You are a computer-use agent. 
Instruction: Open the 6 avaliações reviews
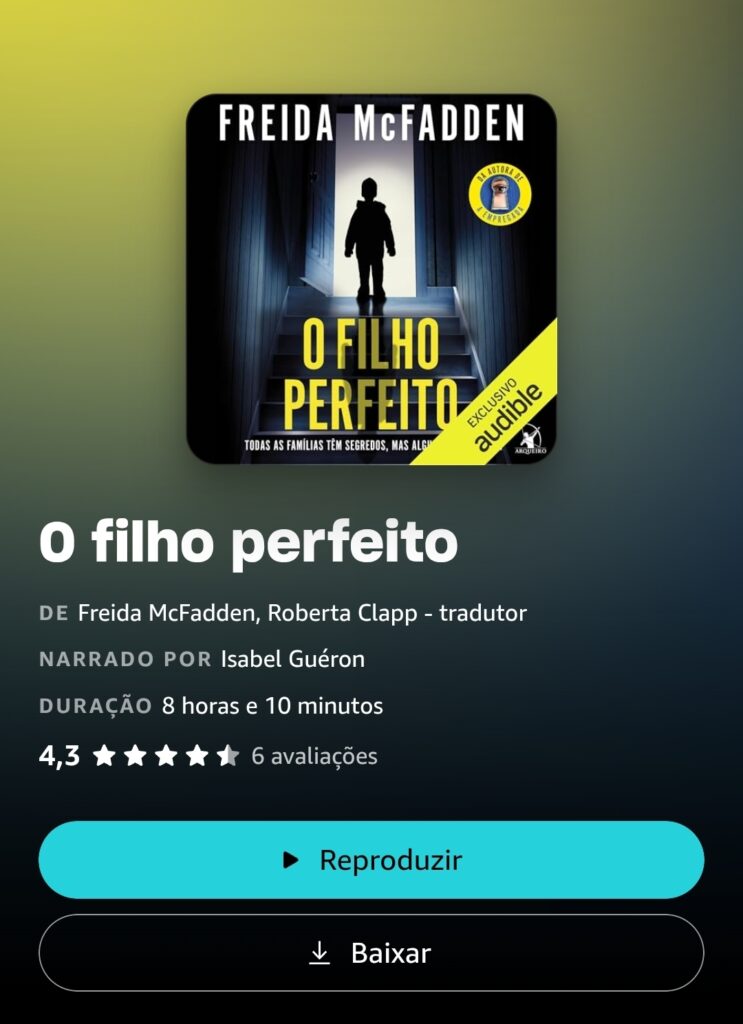[x=314, y=756]
